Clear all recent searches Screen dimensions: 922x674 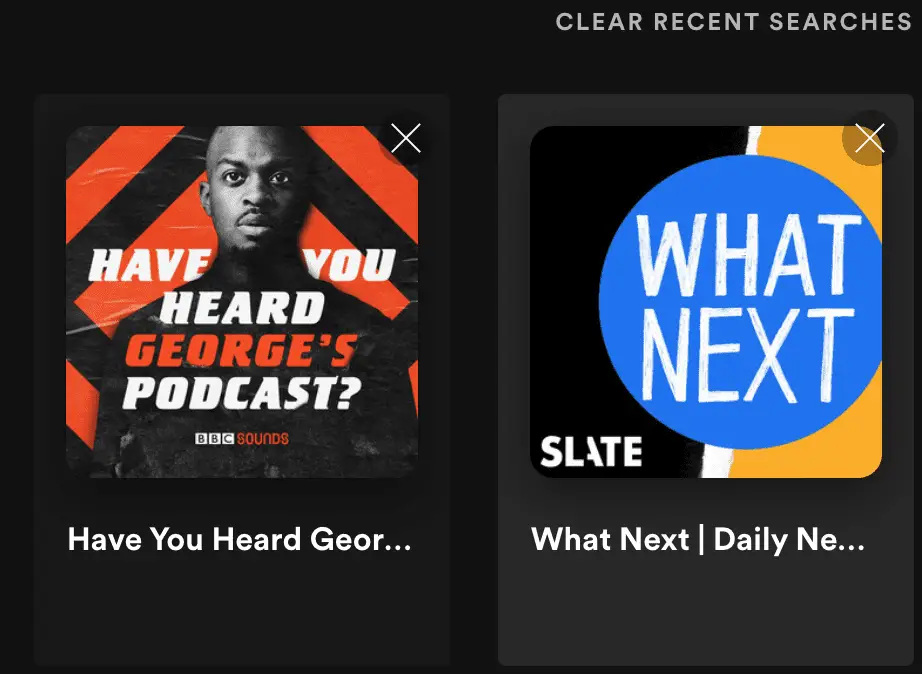point(733,22)
